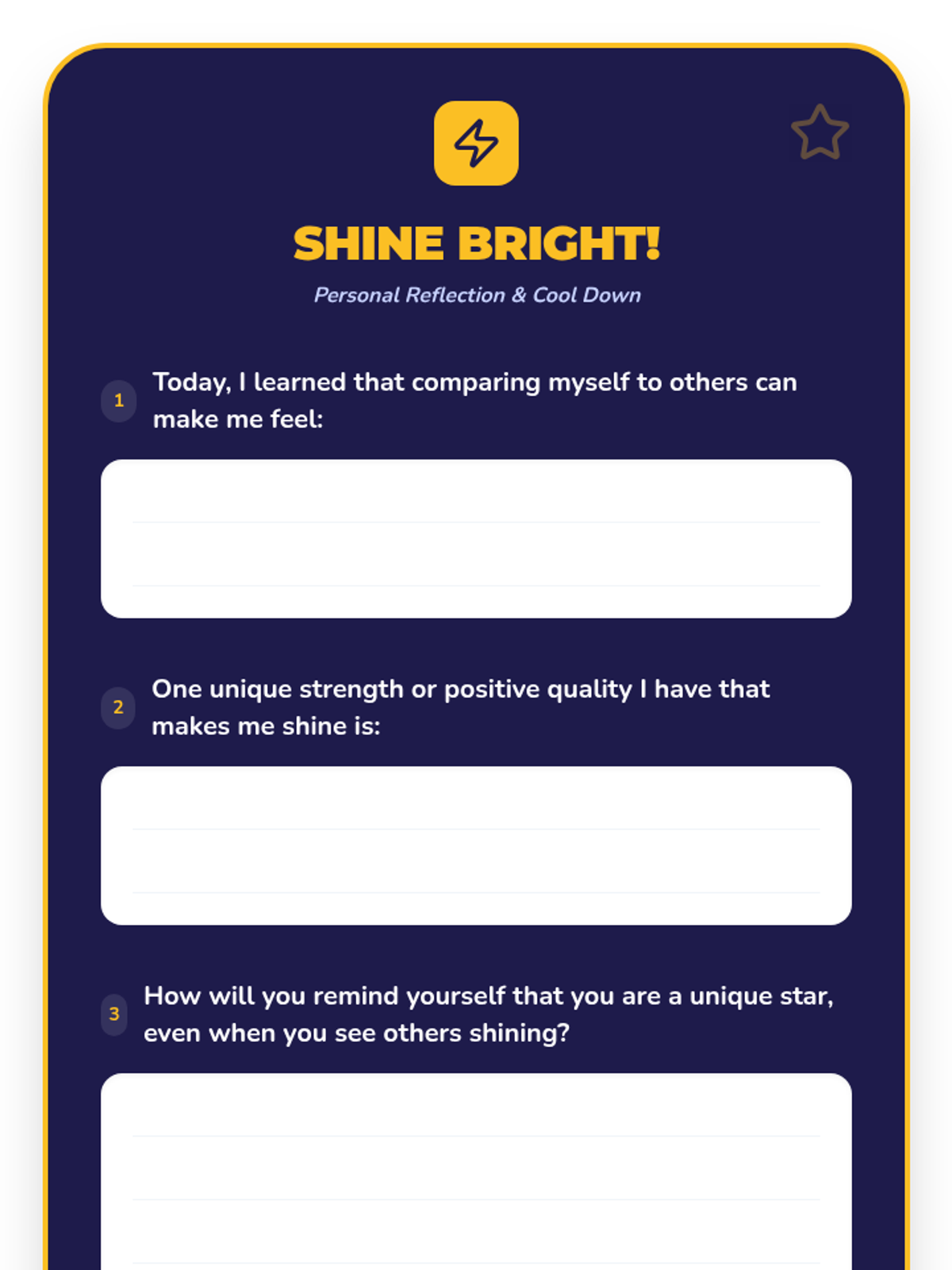Enter your unique strength in question 2's box
This screenshot has width=952, height=1270.
coord(476,845)
